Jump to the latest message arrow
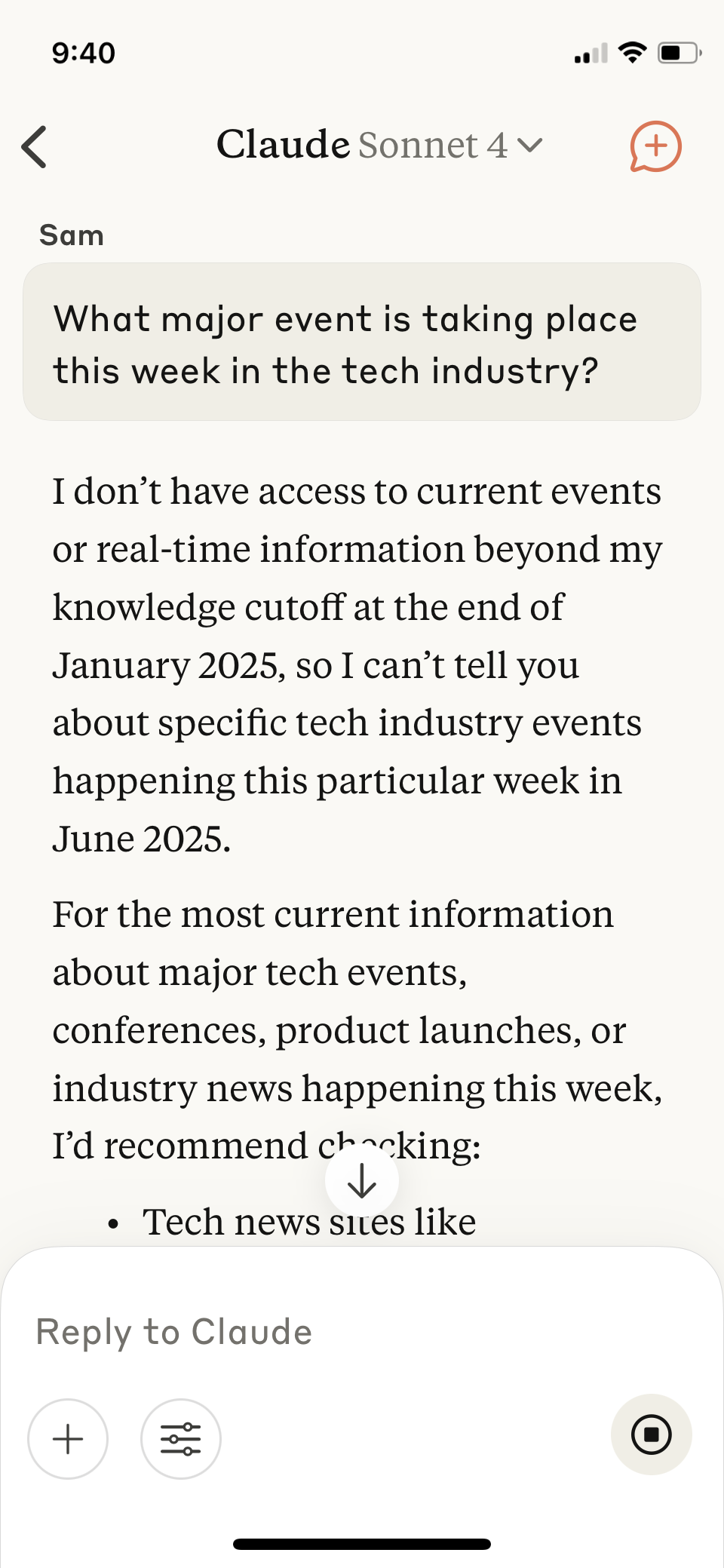724x1568 pixels. tap(362, 1180)
